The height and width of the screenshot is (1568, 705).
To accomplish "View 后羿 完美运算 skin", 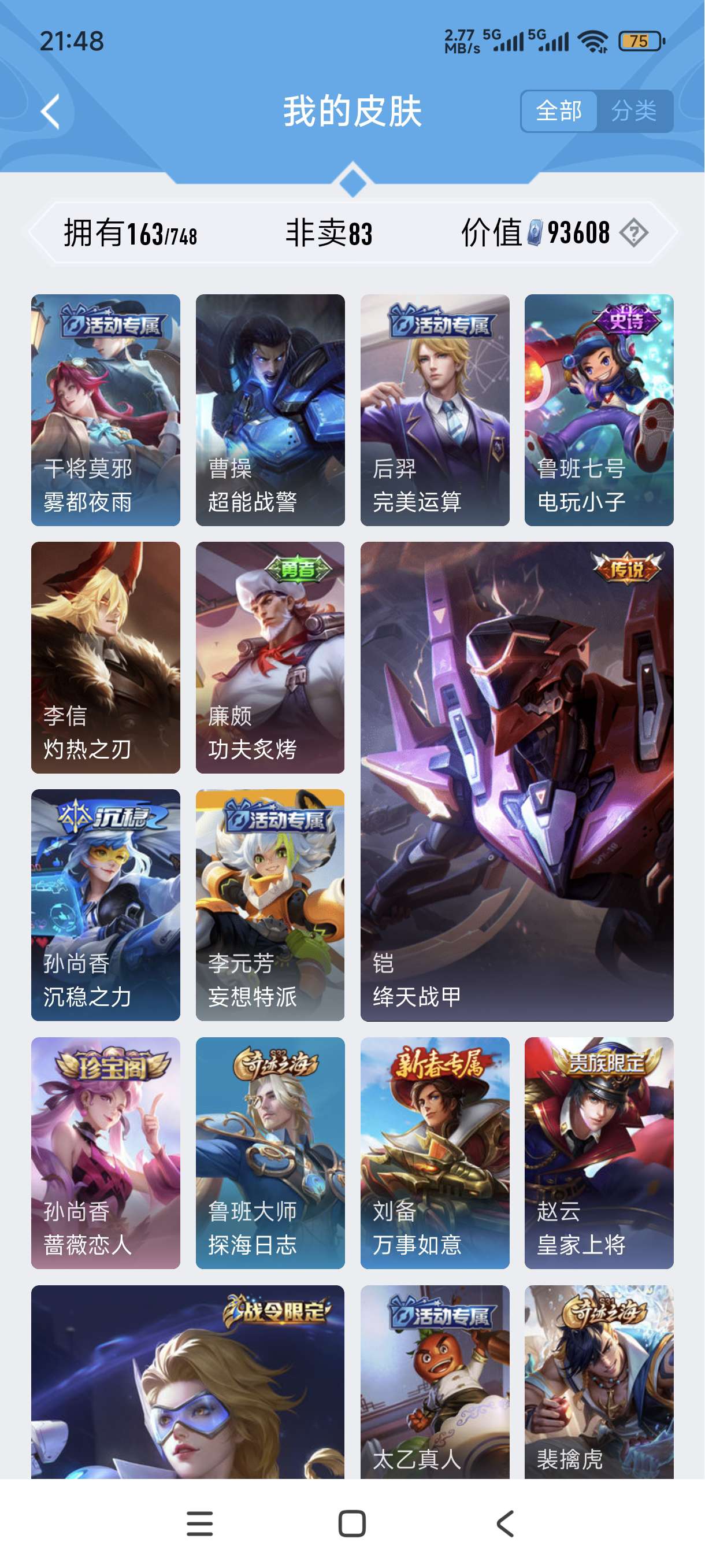I will coord(435,410).
